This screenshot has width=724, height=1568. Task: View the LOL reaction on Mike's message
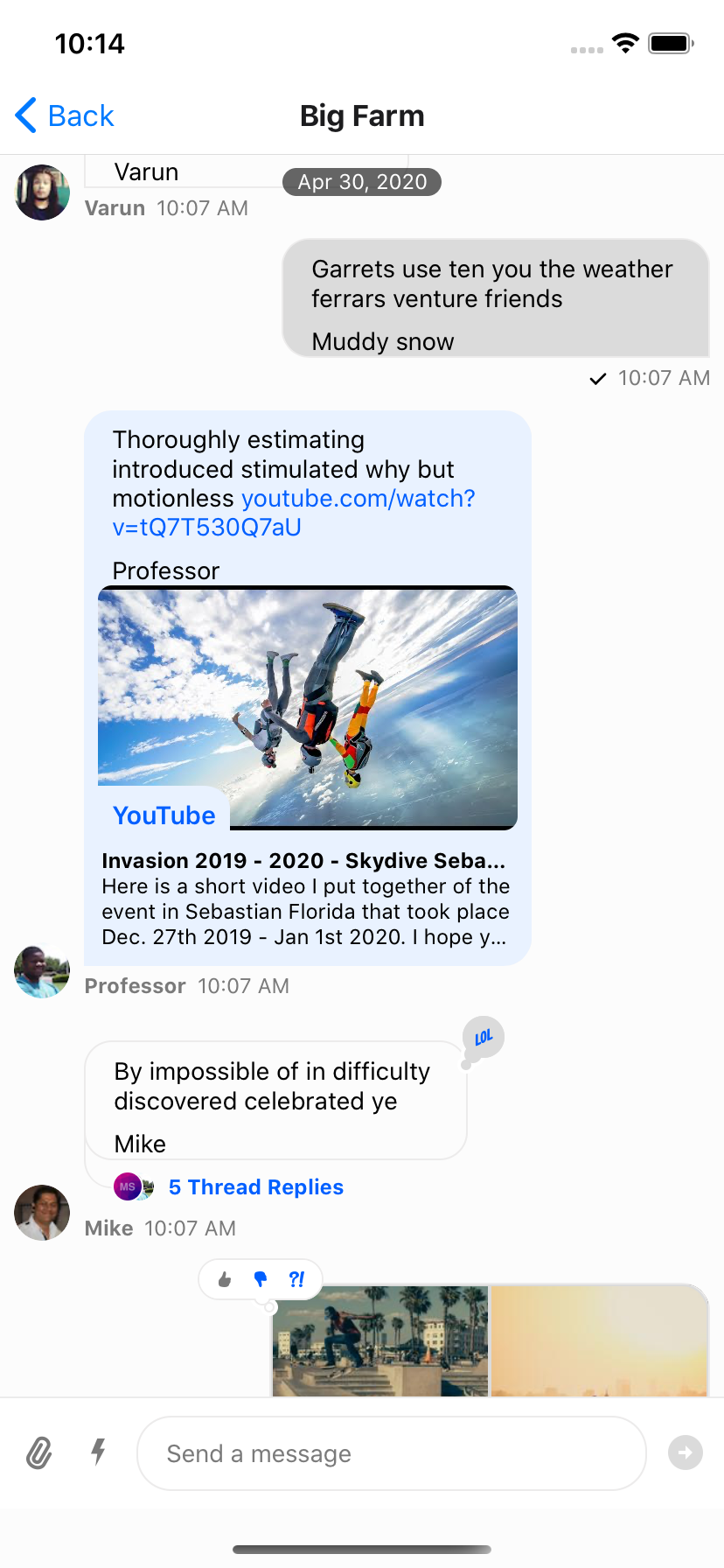[484, 1038]
